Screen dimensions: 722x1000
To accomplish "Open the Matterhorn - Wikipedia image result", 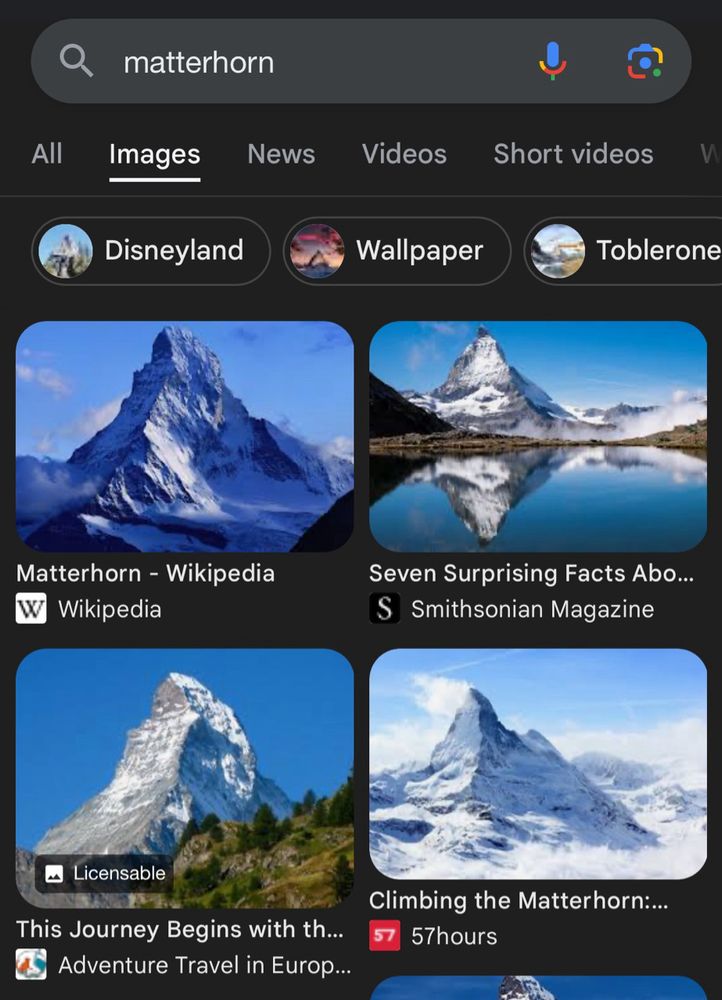I will pyautogui.click(x=185, y=437).
